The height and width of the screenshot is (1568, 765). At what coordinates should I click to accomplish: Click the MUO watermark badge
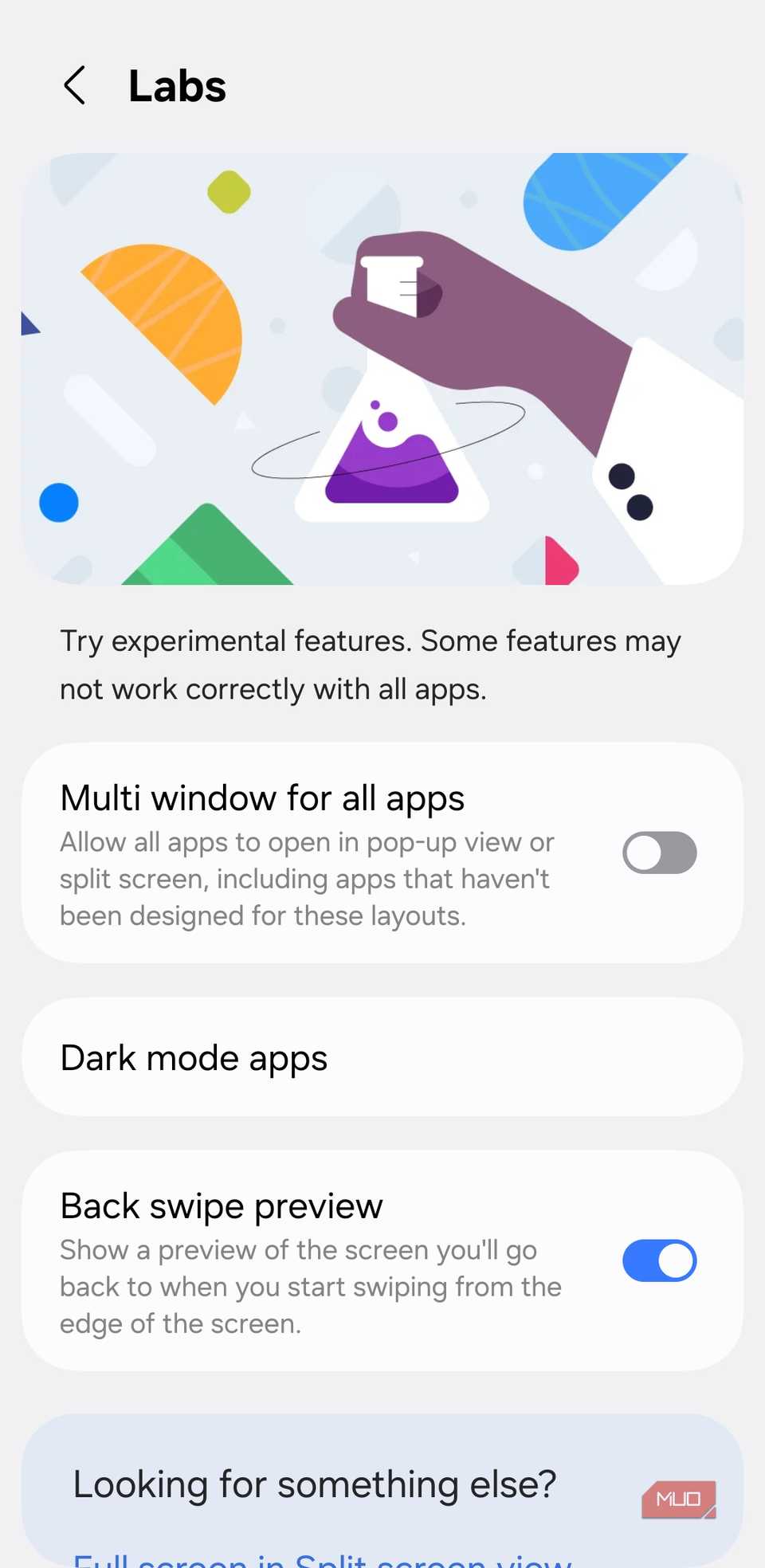[678, 1499]
